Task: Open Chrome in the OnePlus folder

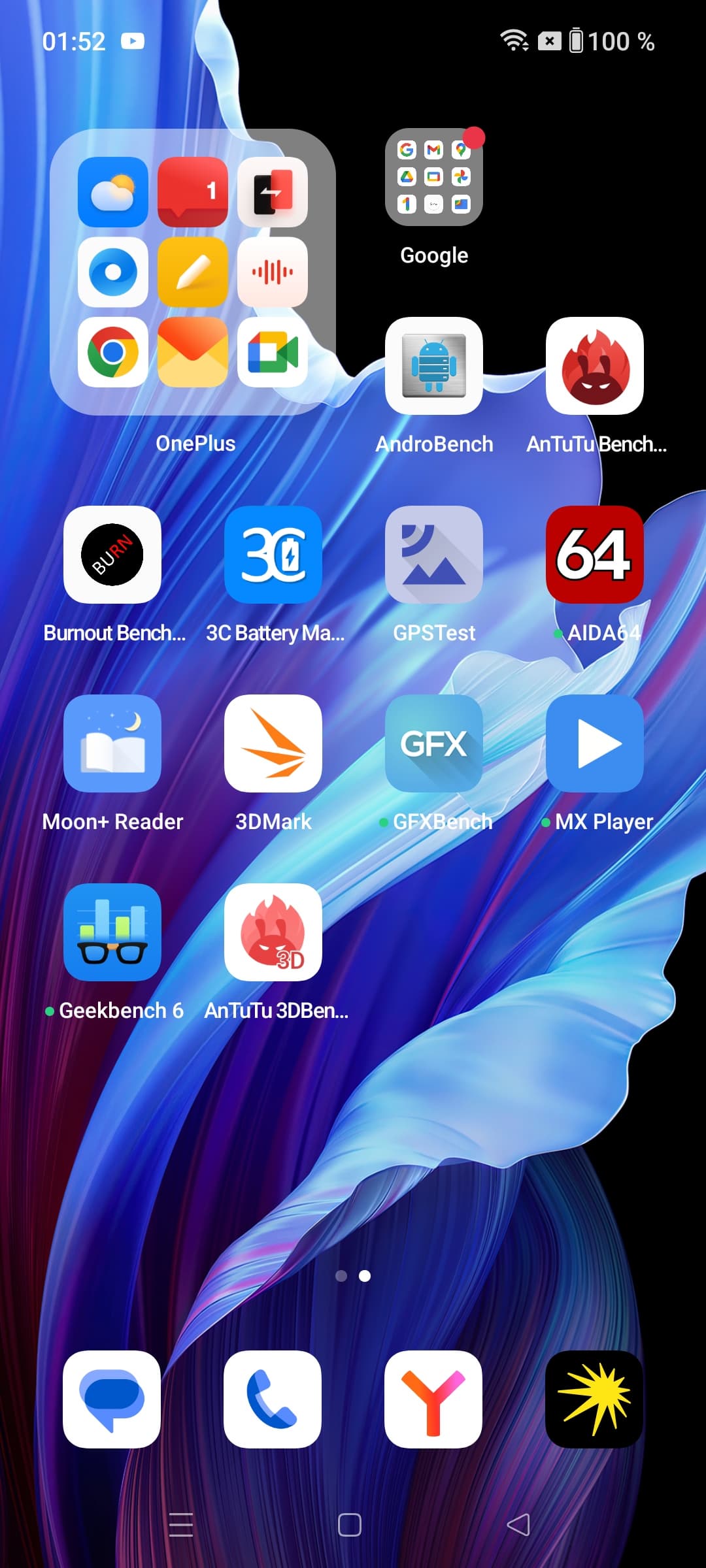Action: [112, 352]
